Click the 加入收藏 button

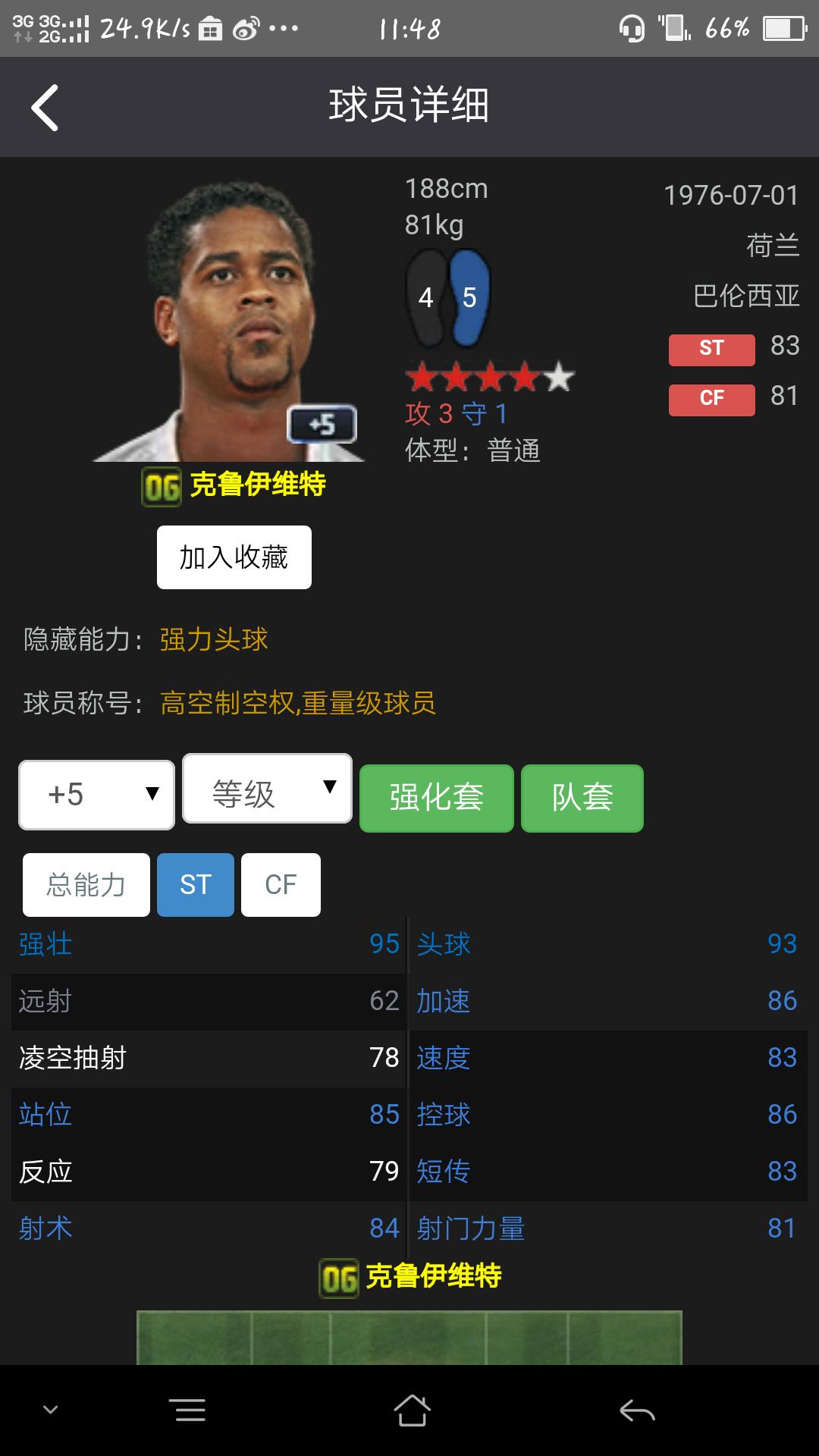point(233,556)
